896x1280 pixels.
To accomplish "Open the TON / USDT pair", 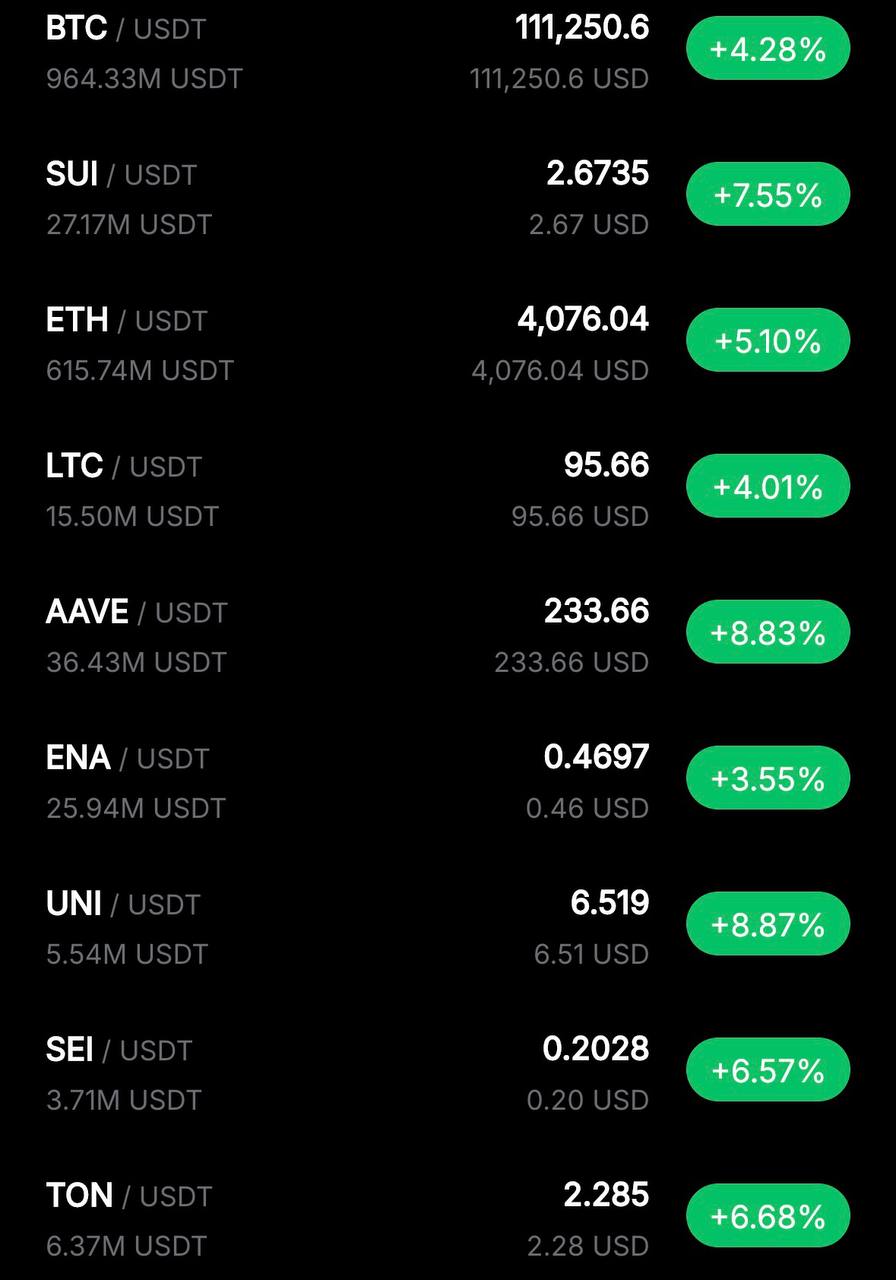I will 128,1197.
